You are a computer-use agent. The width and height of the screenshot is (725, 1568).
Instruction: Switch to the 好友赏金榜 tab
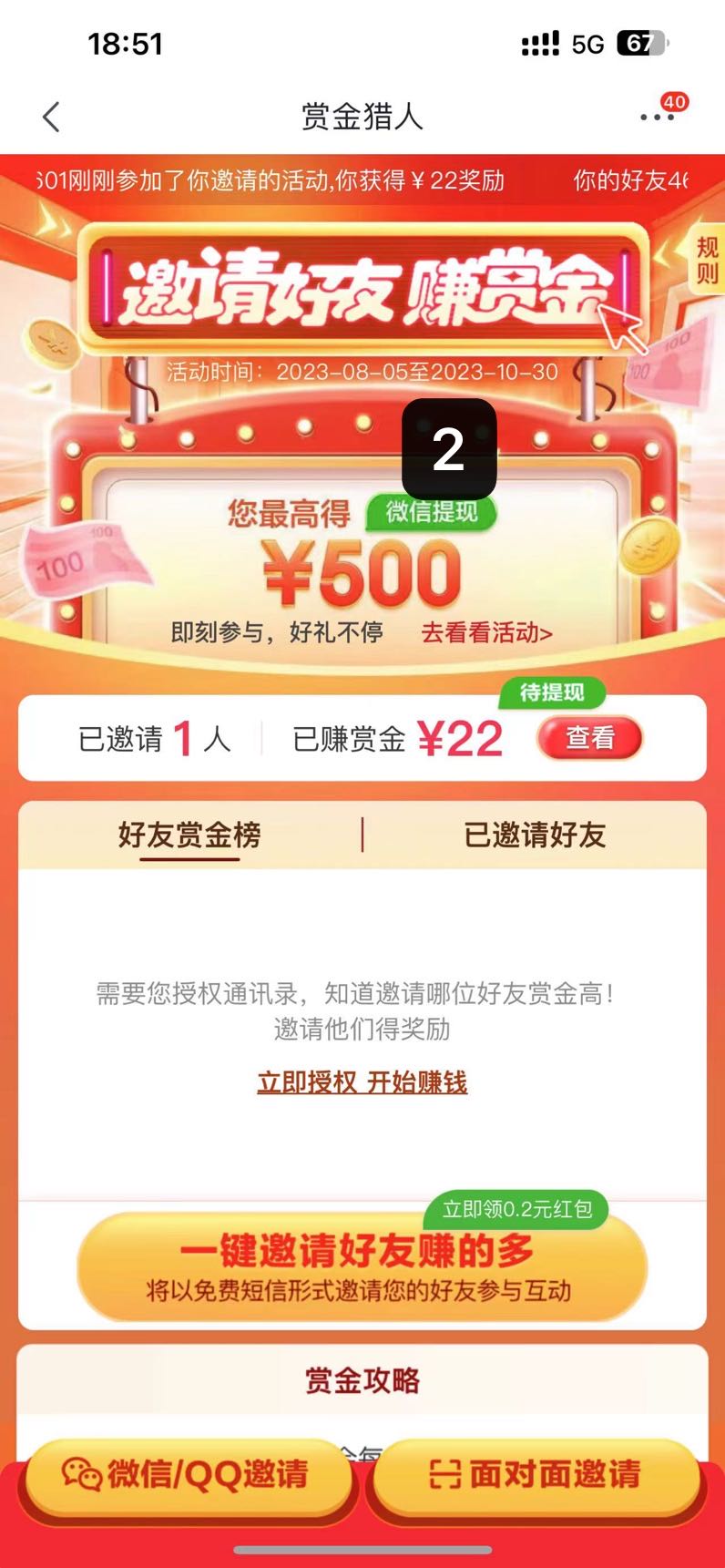189,835
